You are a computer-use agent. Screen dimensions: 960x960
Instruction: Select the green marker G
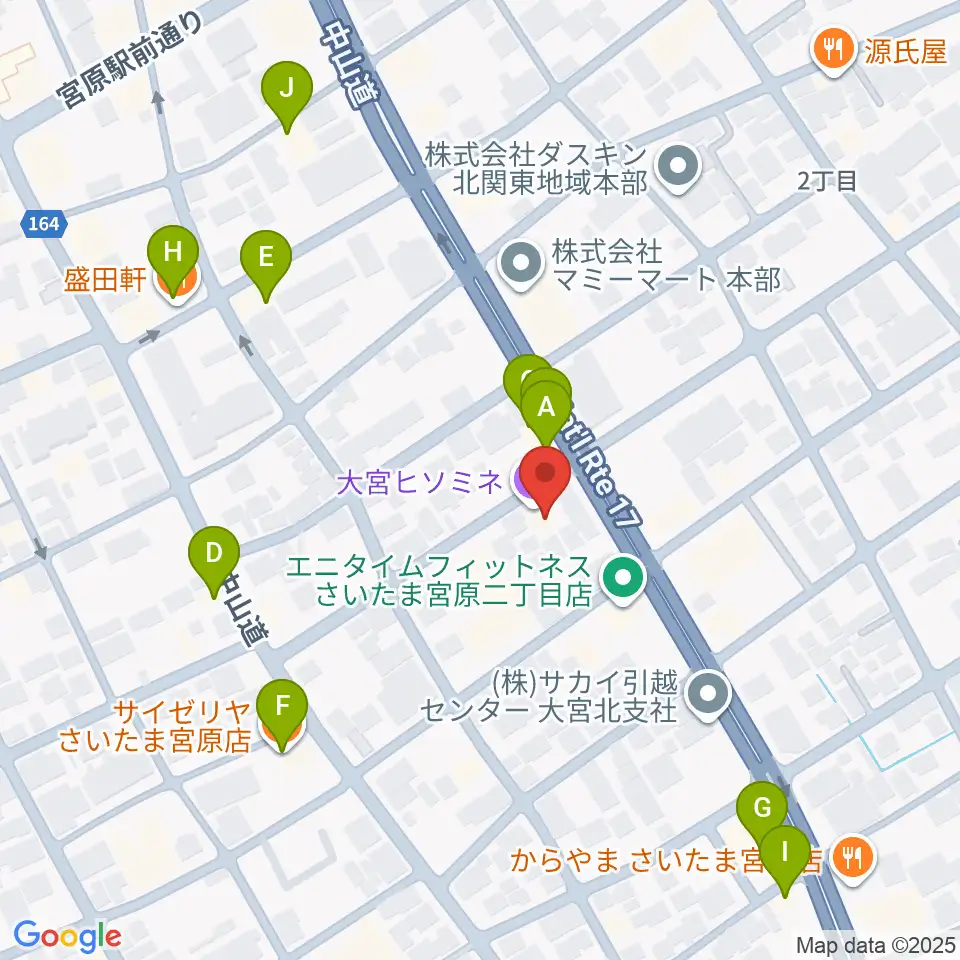(x=762, y=814)
